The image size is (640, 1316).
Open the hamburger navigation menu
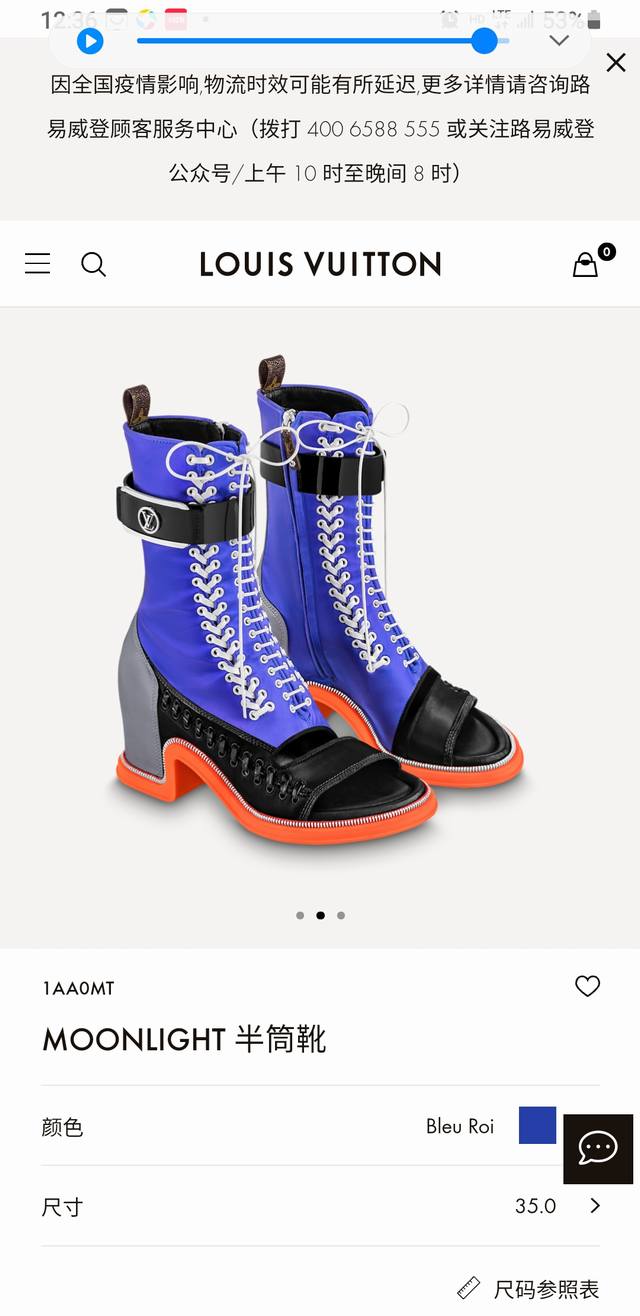(38, 264)
